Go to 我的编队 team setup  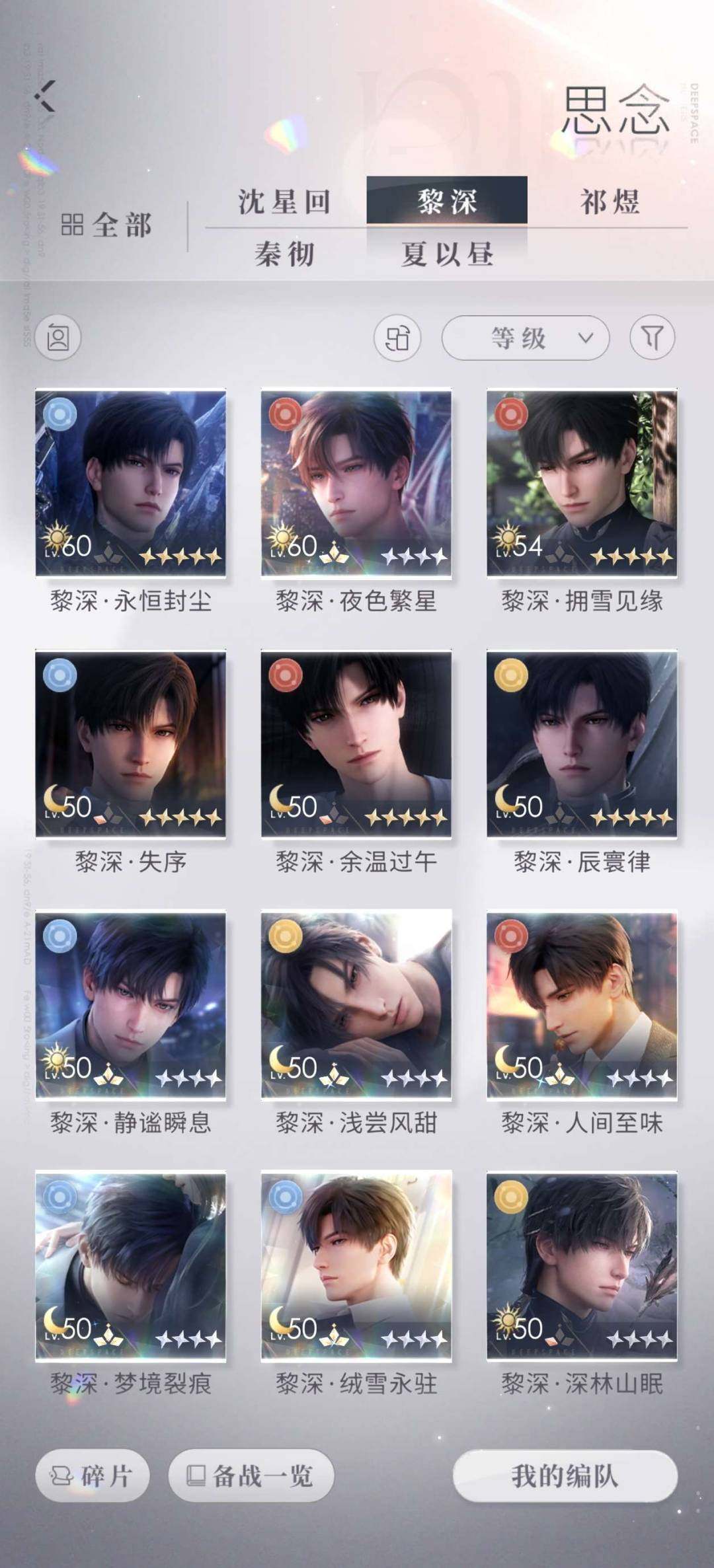565,1475
